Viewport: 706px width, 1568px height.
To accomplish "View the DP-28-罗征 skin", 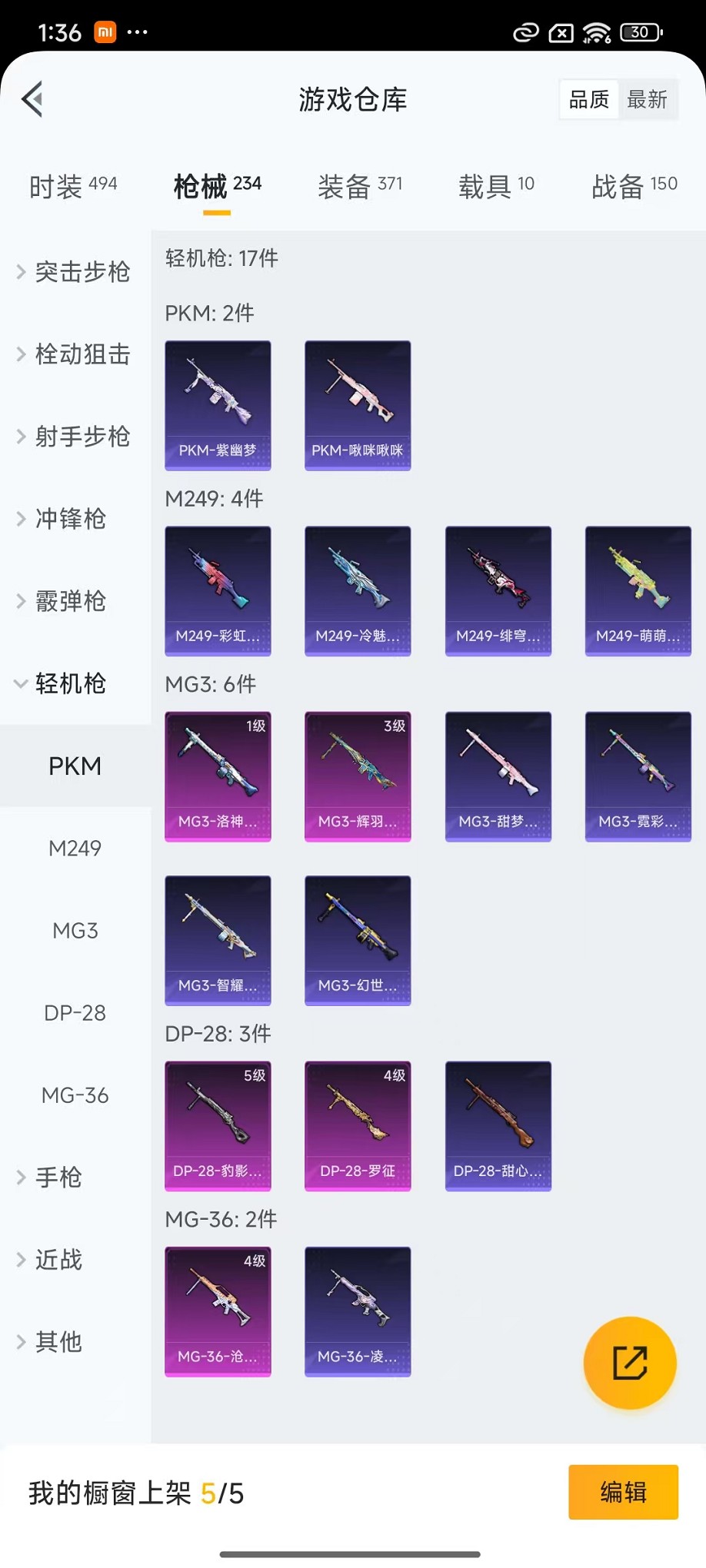I will tap(358, 1126).
